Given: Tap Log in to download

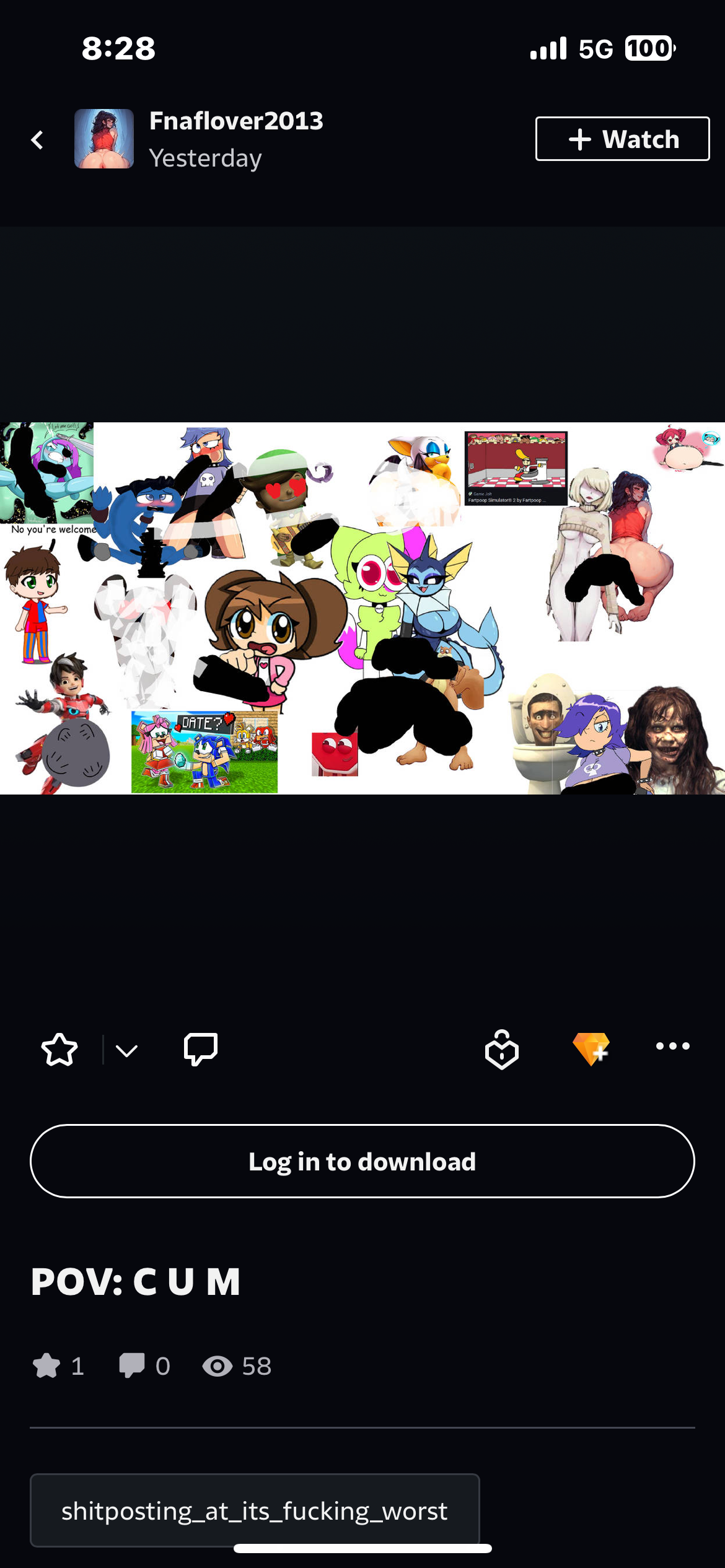Looking at the screenshot, I should click(362, 1161).
